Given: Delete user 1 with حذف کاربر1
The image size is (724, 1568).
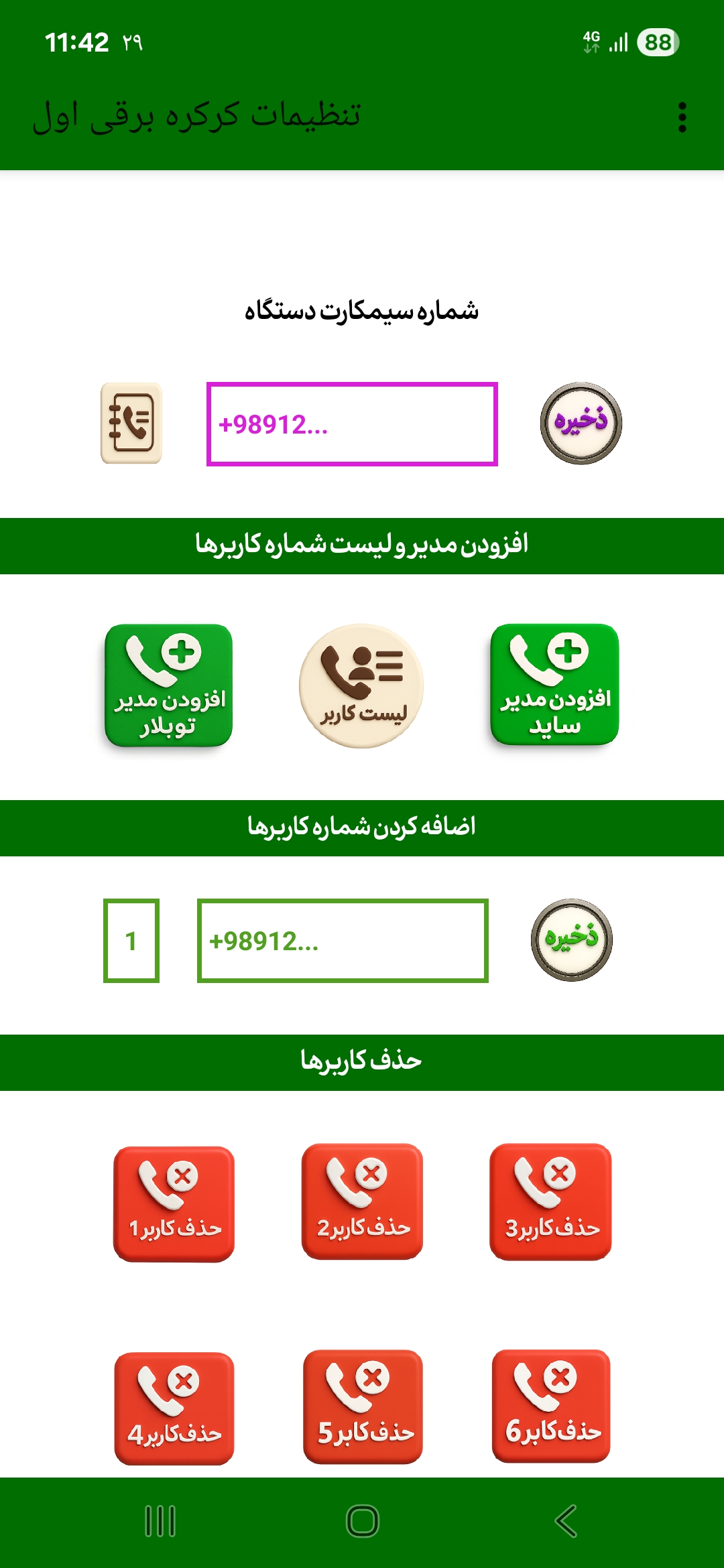Looking at the screenshot, I should pyautogui.click(x=174, y=1203).
